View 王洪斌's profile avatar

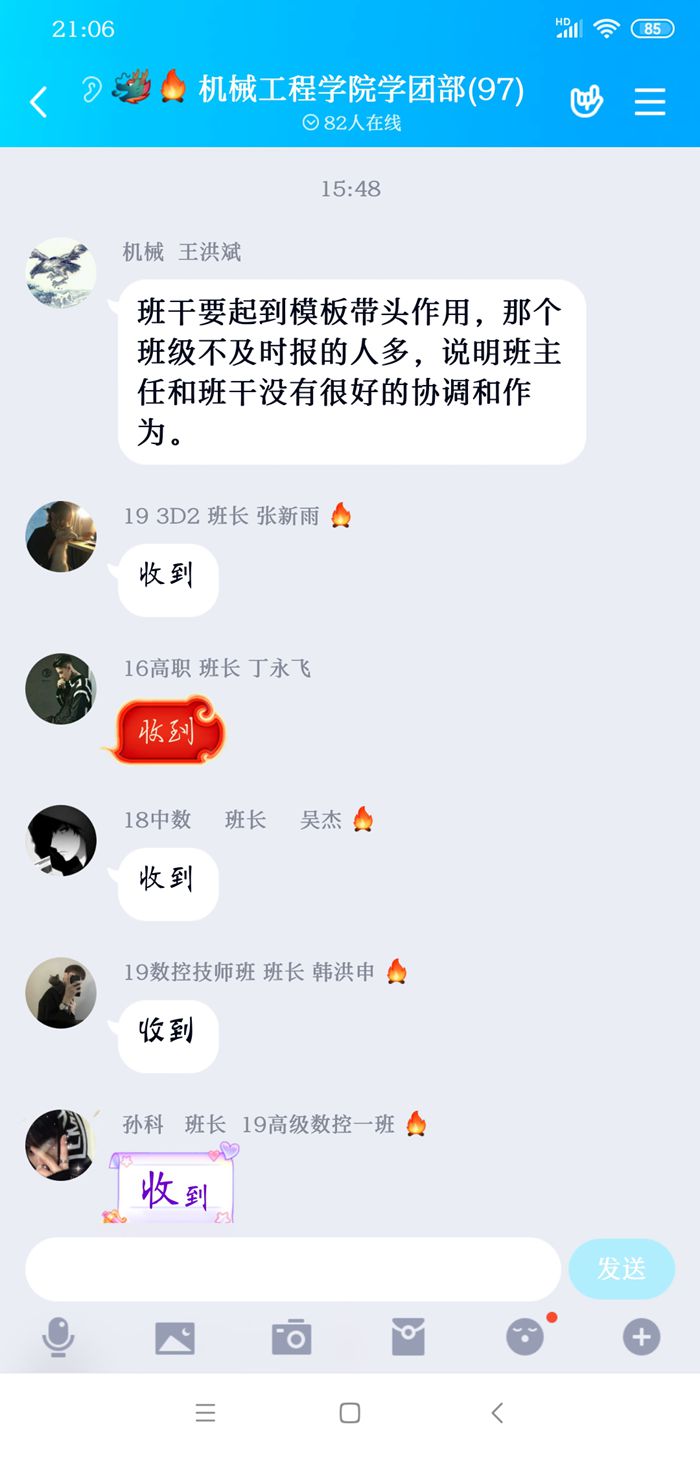click(x=61, y=273)
